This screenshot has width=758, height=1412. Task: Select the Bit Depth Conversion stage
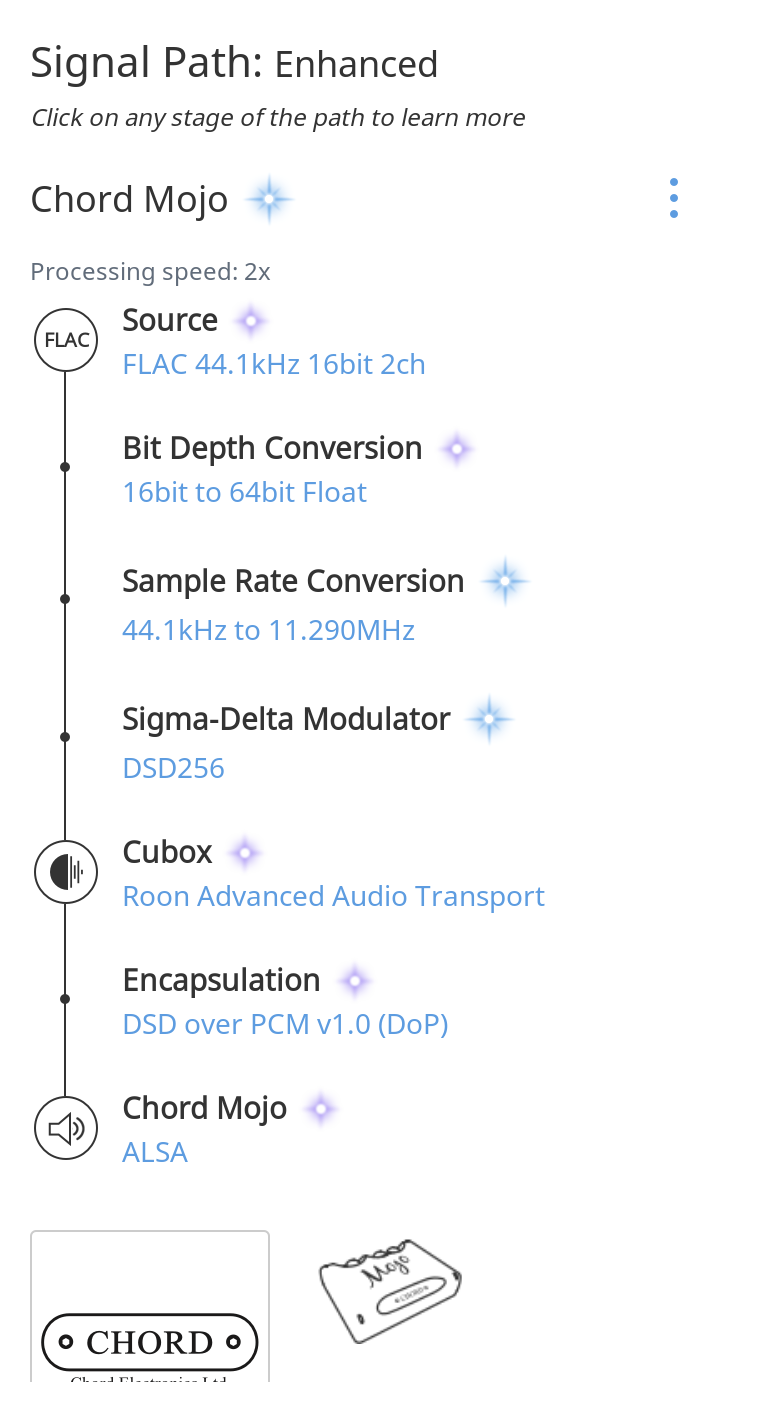297,469
